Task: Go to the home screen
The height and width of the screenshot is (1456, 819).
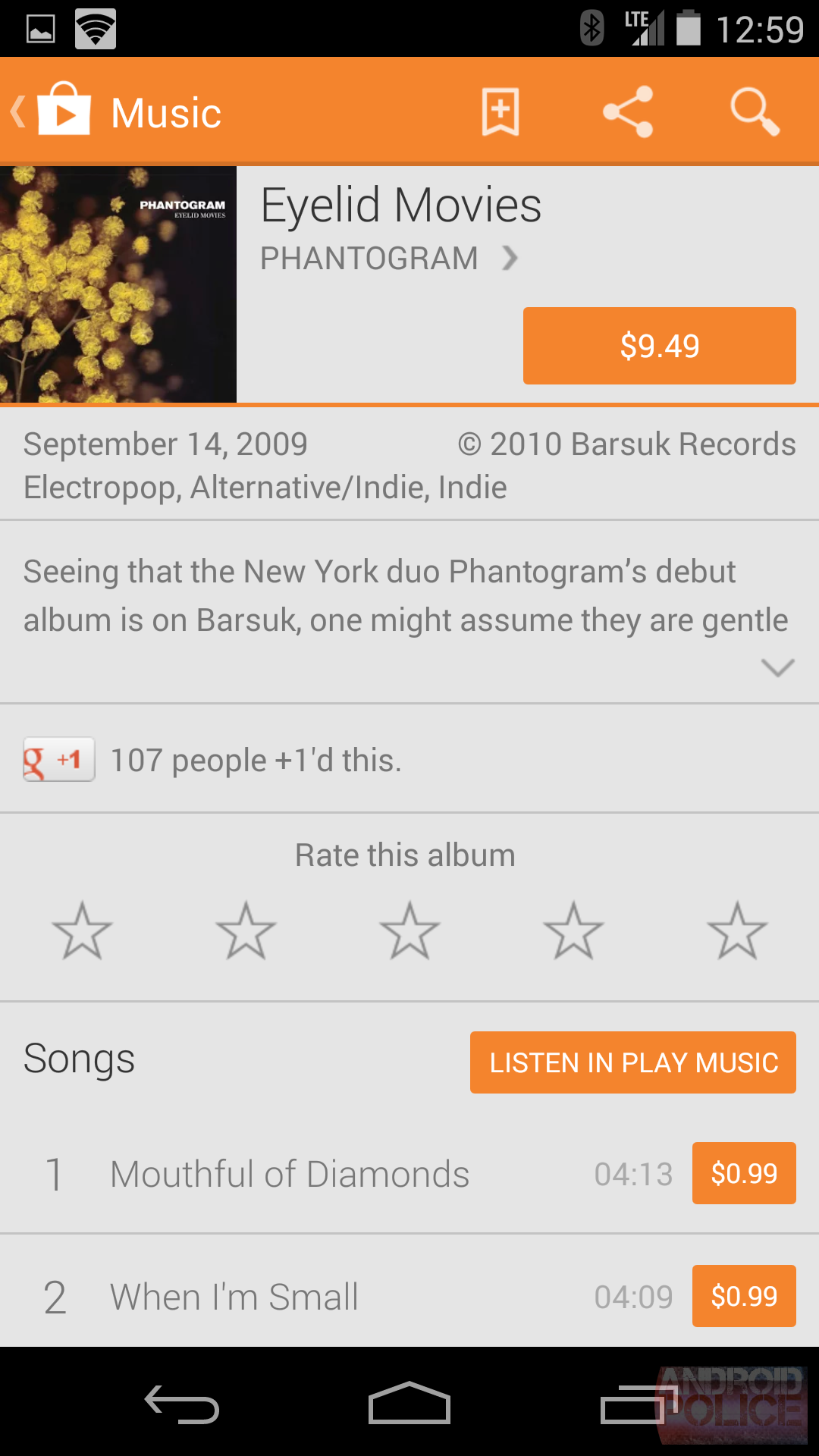Action: point(409,1404)
